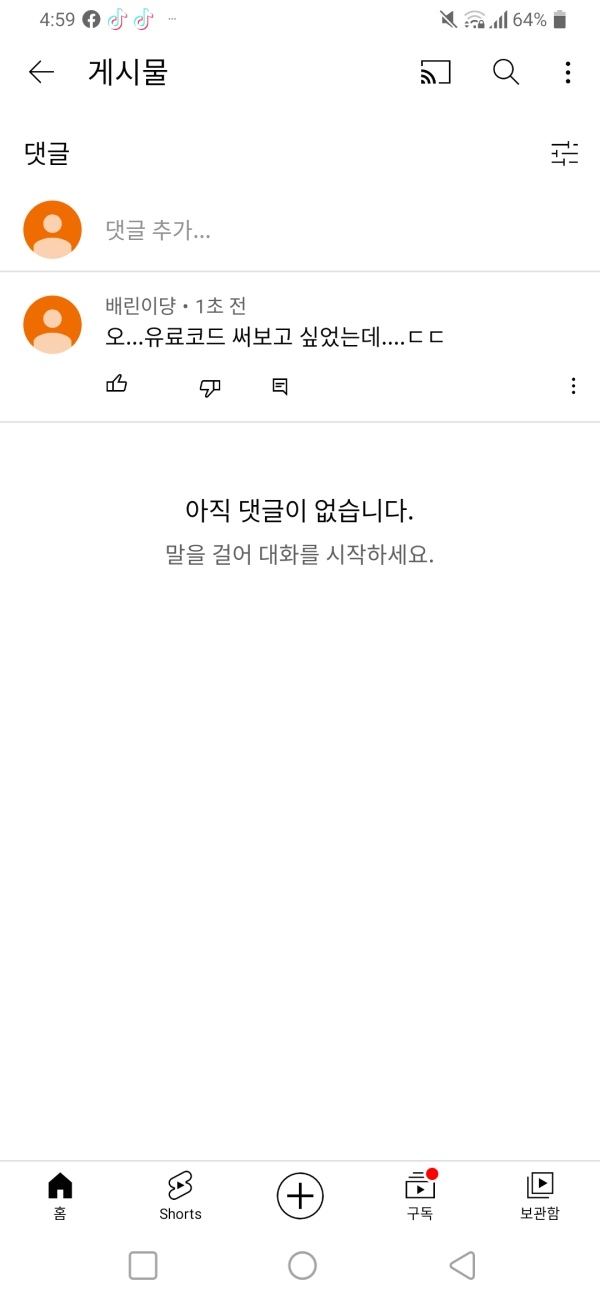This screenshot has width=600, height=1300.
Task: Switch to the 보관함 tab
Action: pos(540,1196)
